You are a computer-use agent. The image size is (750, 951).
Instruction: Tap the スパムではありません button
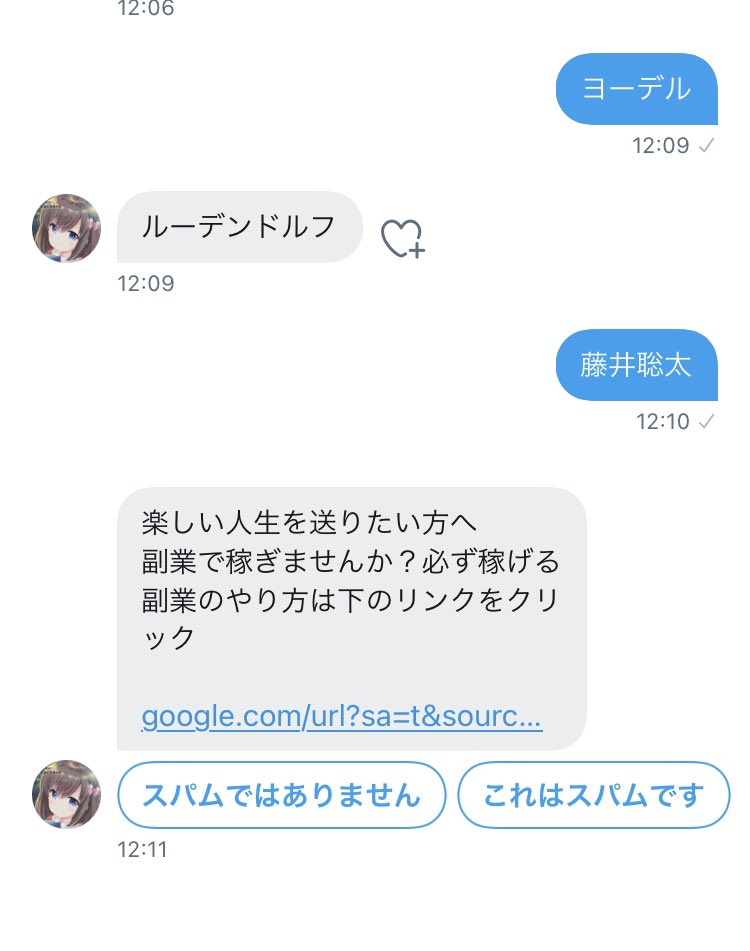[x=283, y=795]
